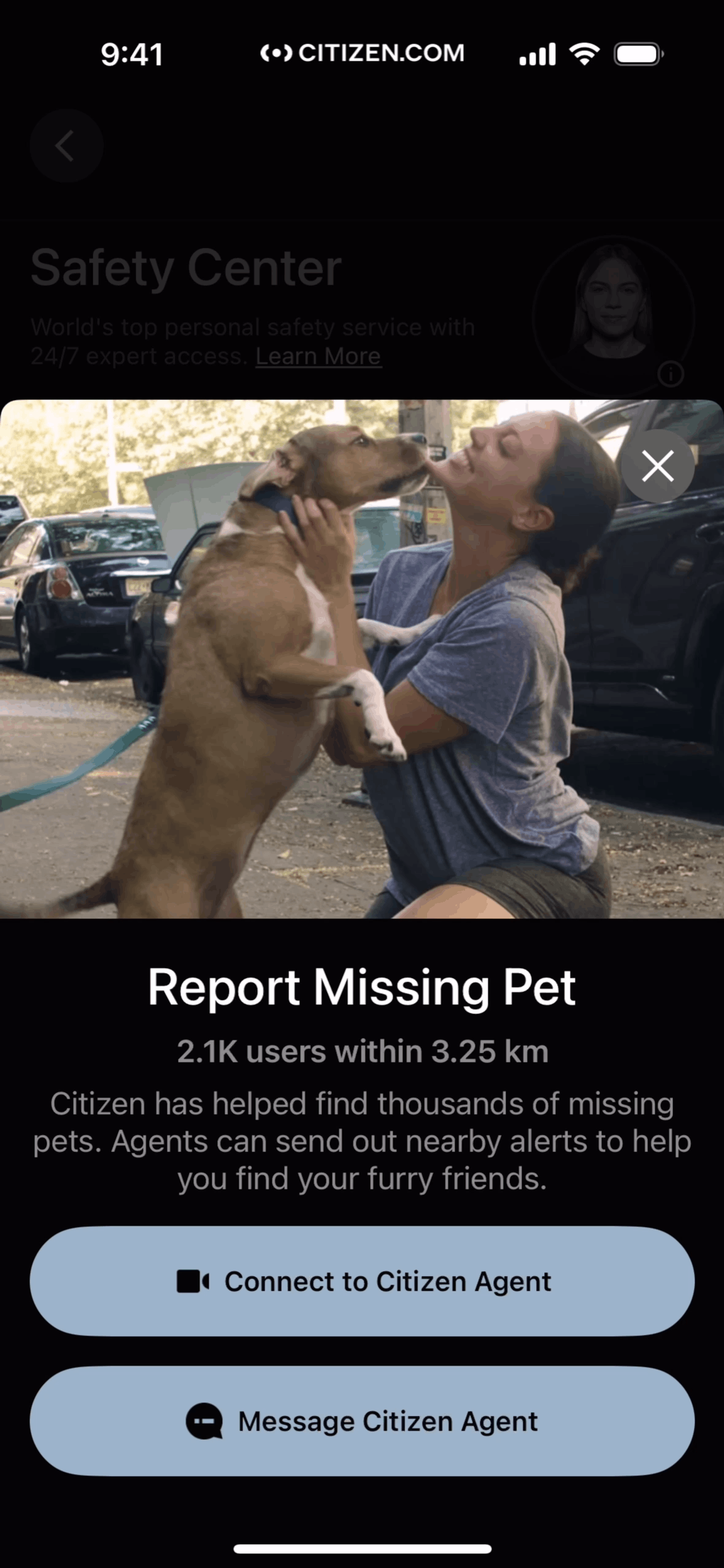Message Citizen Agent
Image resolution: width=724 pixels, height=1568 pixels.
pos(362,1421)
